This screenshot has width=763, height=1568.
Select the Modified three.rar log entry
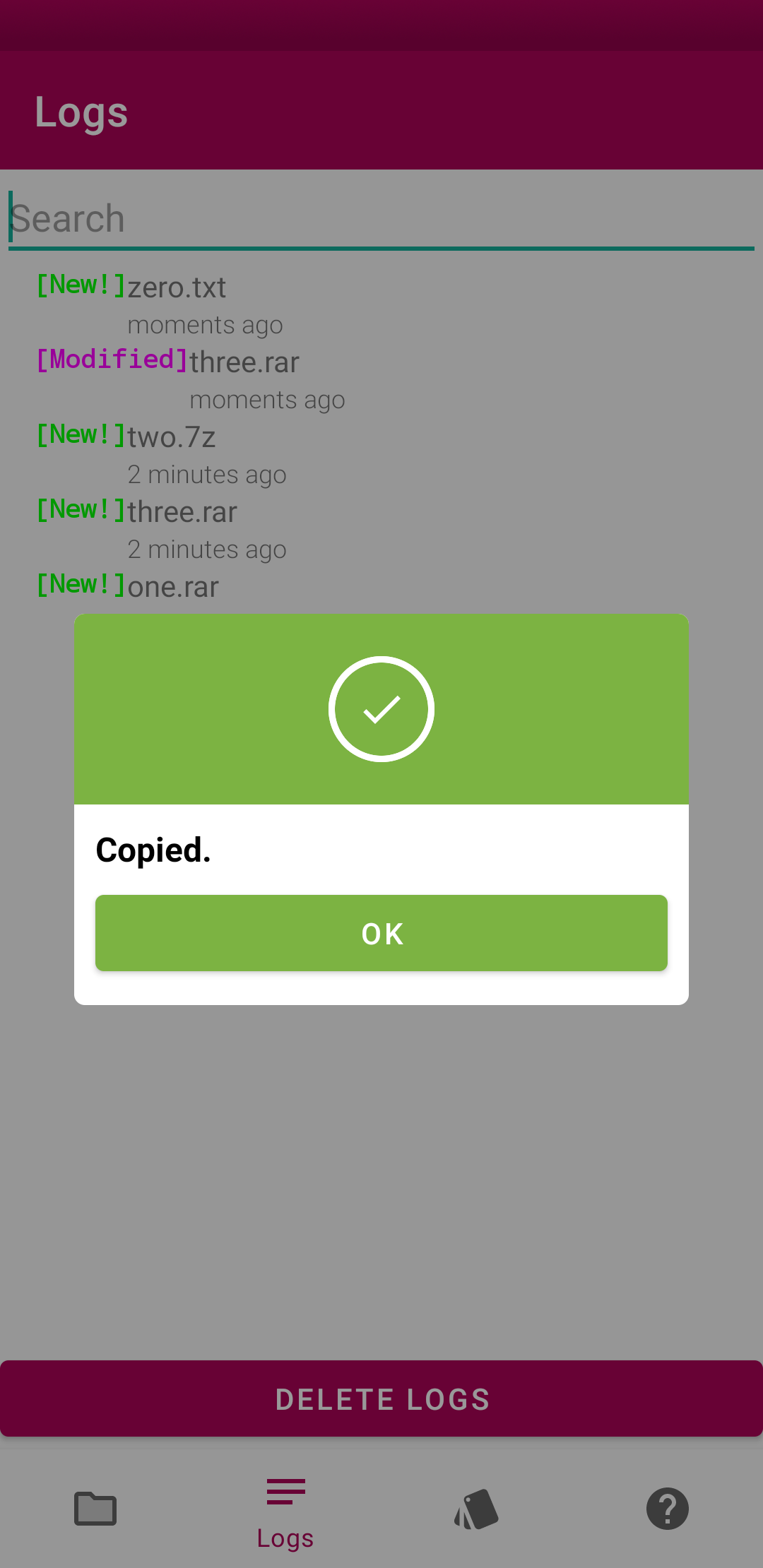(x=244, y=363)
